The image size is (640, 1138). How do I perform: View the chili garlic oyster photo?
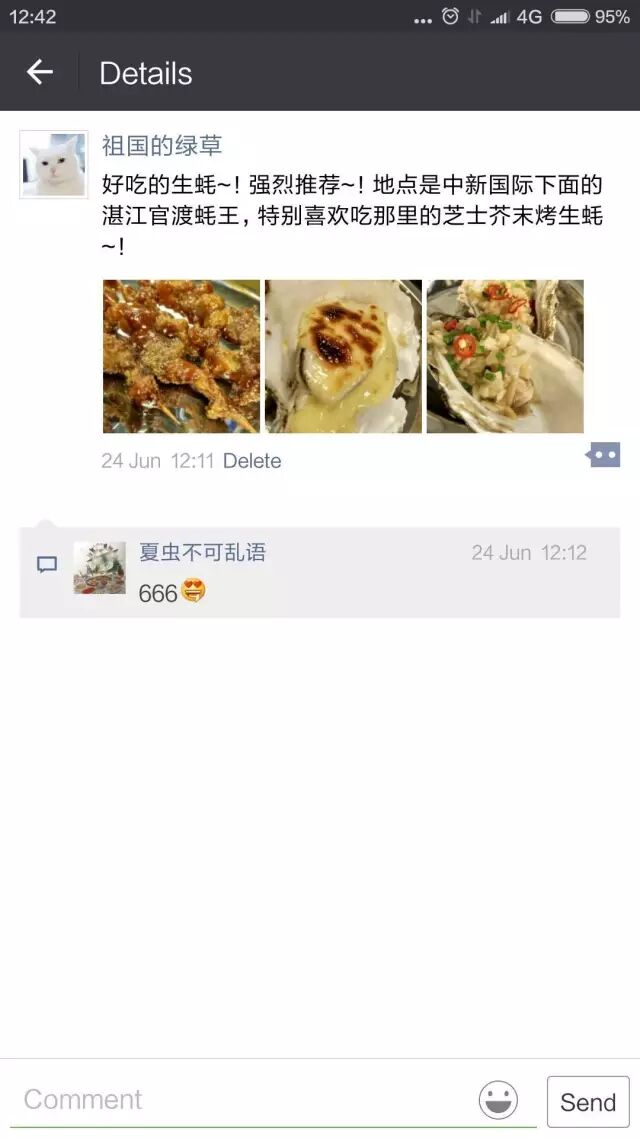coord(505,356)
